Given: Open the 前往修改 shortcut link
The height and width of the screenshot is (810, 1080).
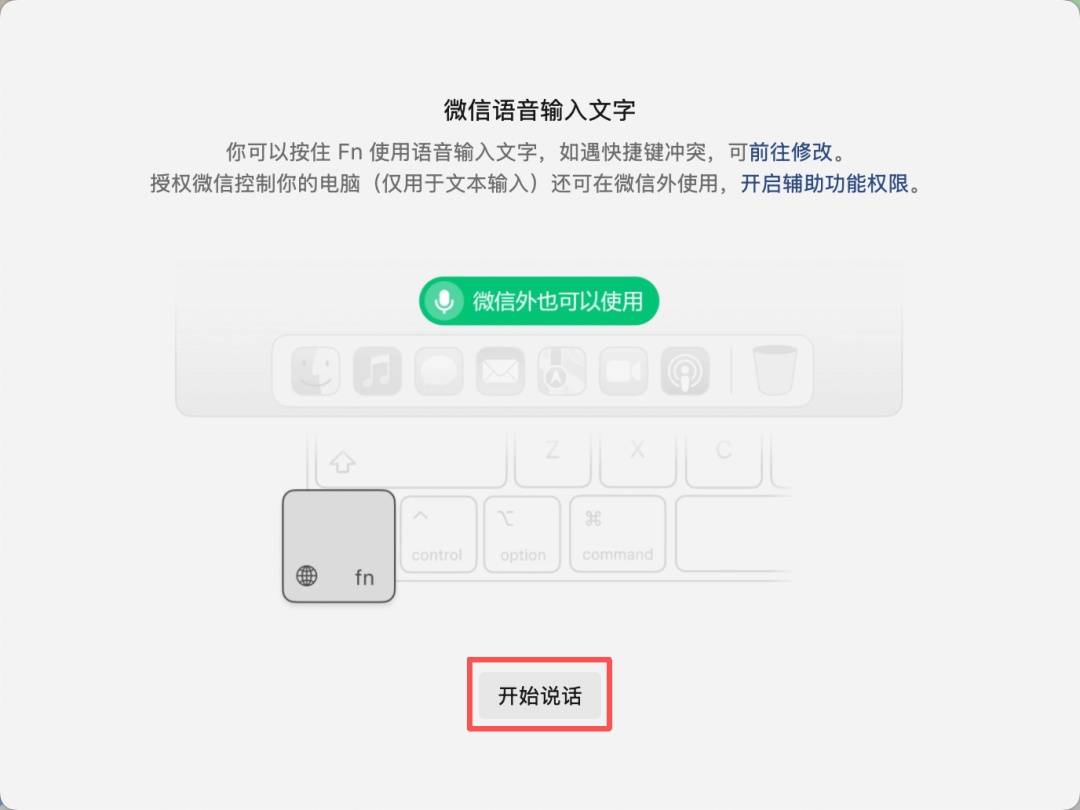Looking at the screenshot, I should point(790,153).
